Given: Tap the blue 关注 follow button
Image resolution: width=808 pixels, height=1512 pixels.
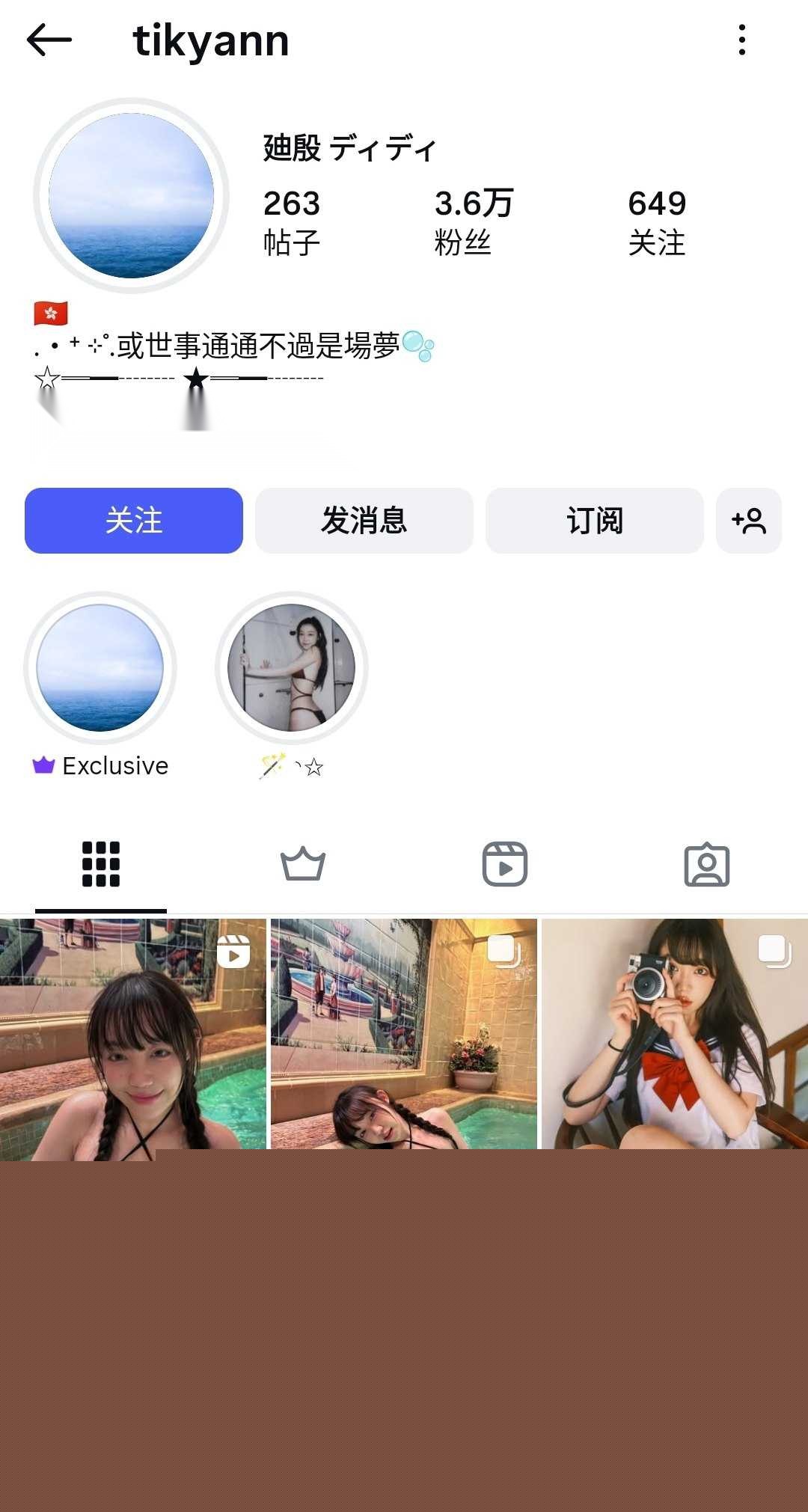Looking at the screenshot, I should (x=134, y=521).
